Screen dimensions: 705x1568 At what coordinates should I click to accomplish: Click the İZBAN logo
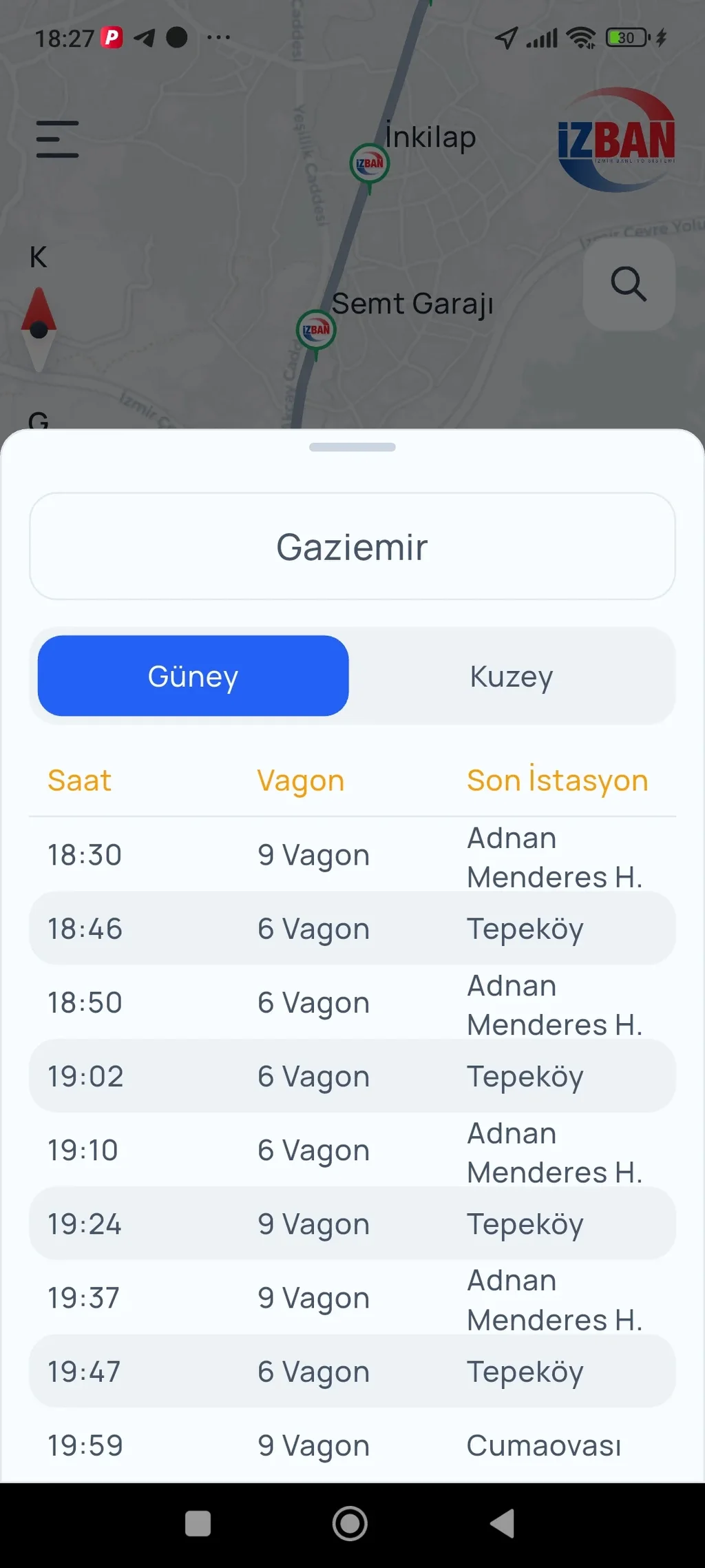(x=615, y=138)
